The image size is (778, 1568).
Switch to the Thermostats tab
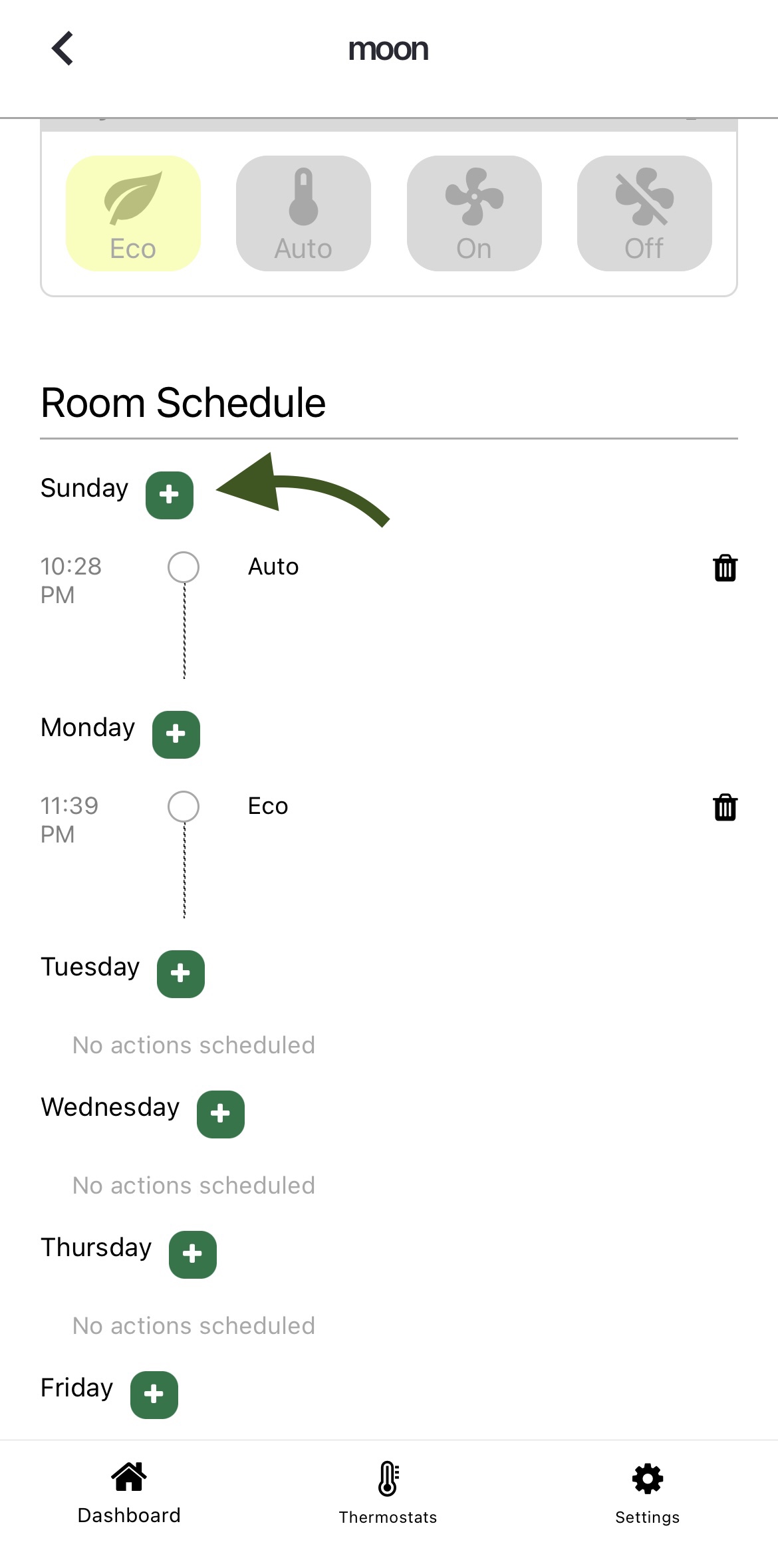[x=388, y=1493]
